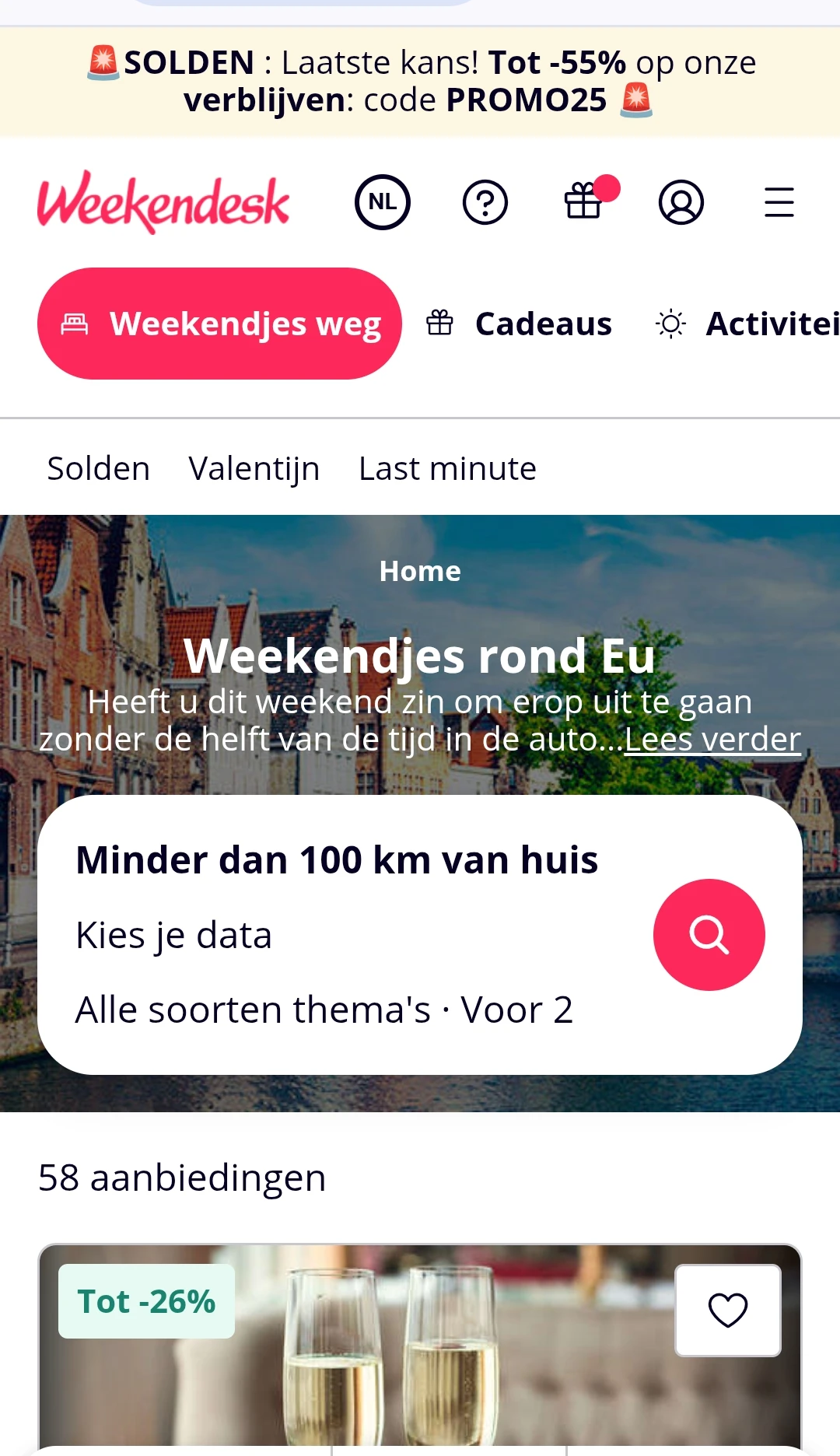Open the hamburger menu
840x1456 pixels.
pos(779,201)
